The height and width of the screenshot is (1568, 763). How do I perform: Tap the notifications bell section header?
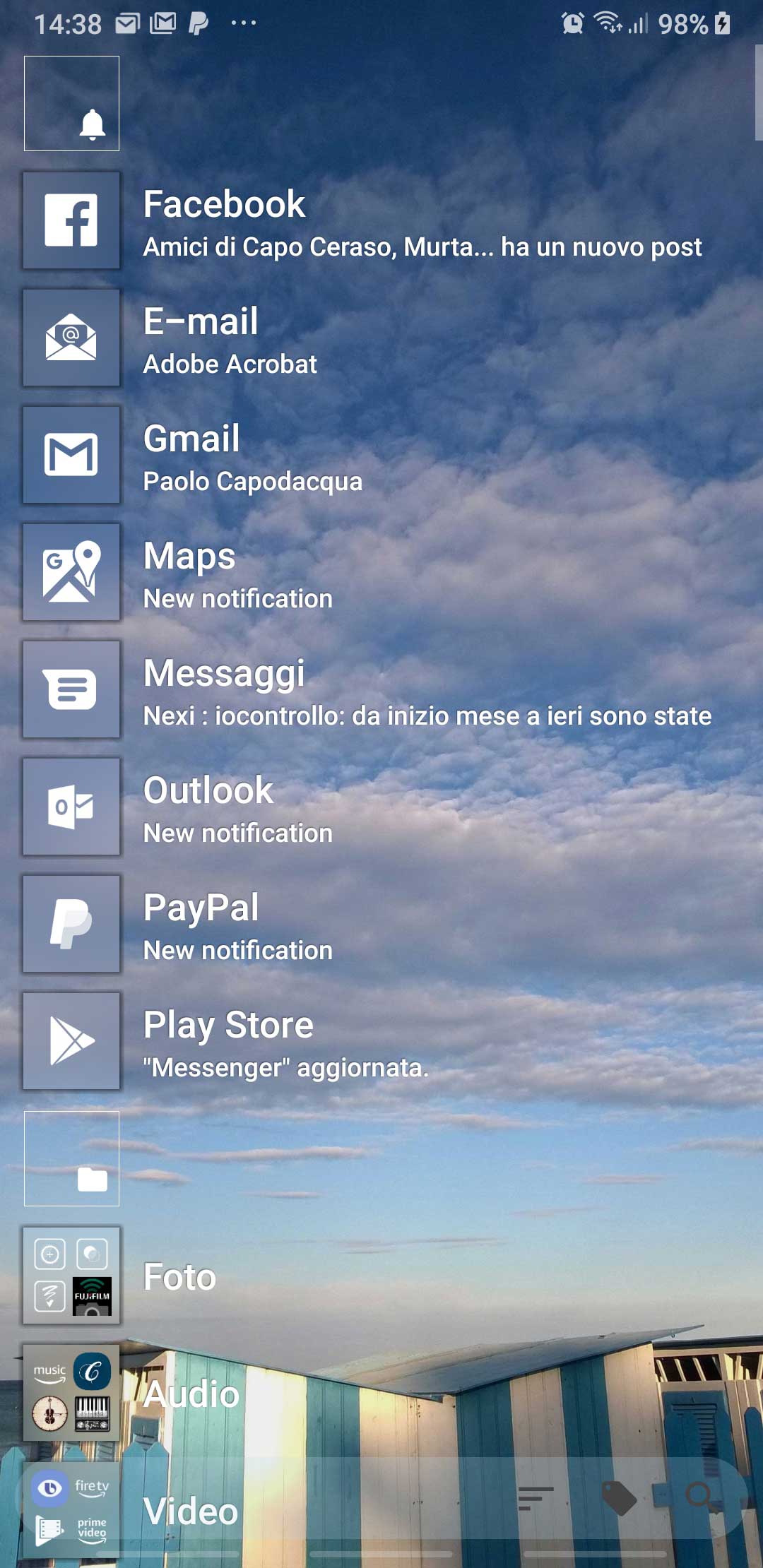(x=71, y=104)
